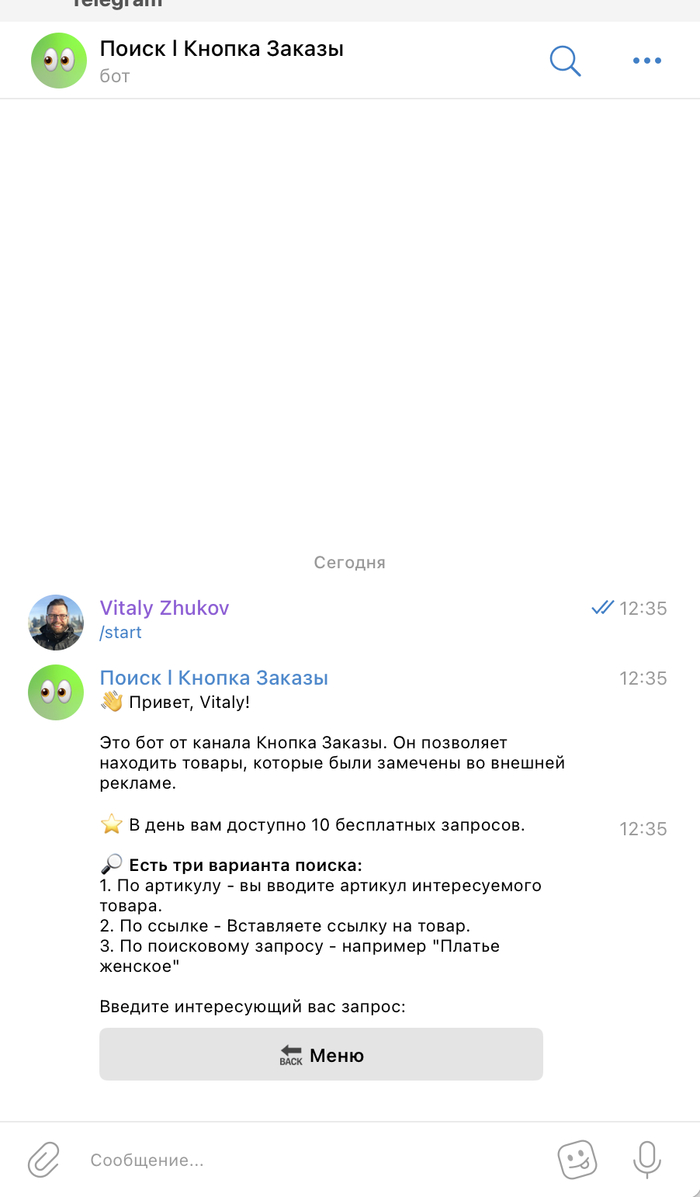This screenshot has height=1197, width=700.
Task: Focus the Сообщение message field
Action: coord(300,1160)
